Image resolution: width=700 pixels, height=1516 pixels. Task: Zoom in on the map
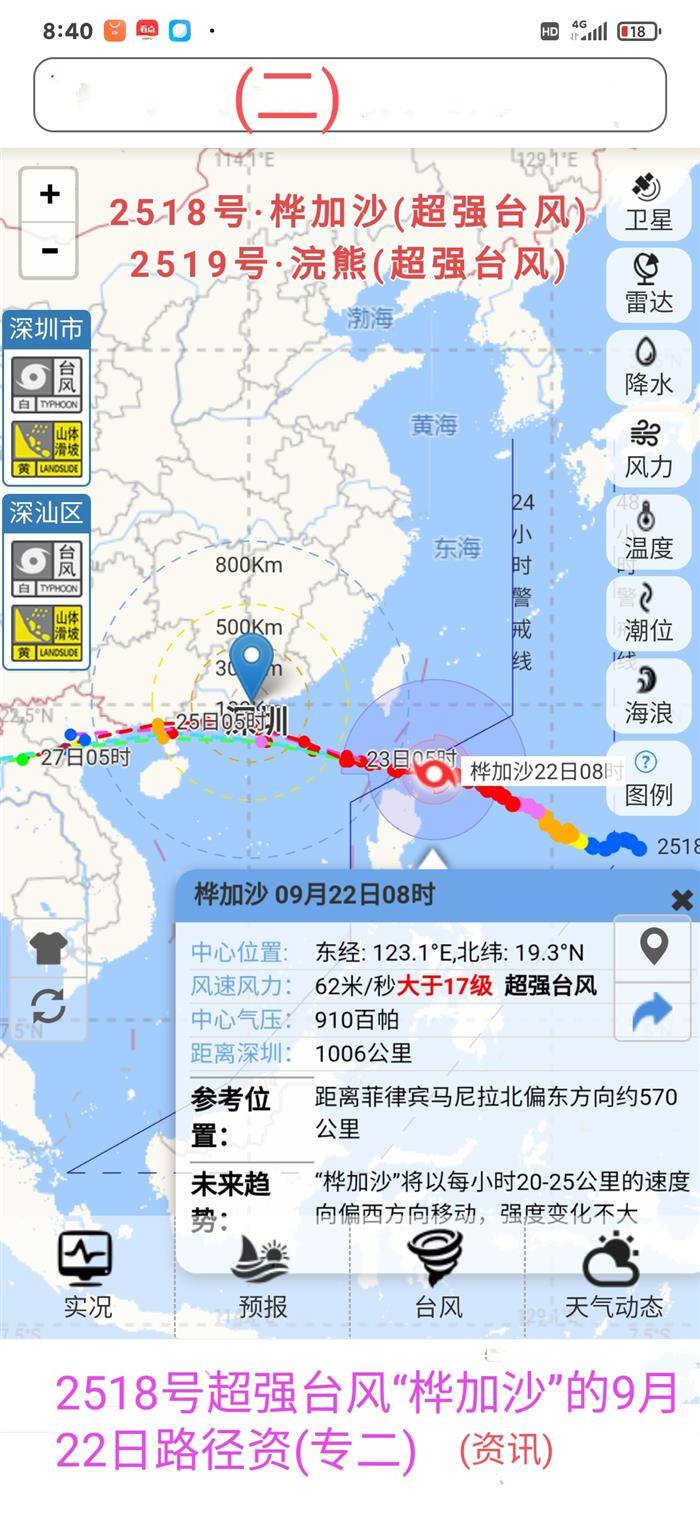click(49, 194)
